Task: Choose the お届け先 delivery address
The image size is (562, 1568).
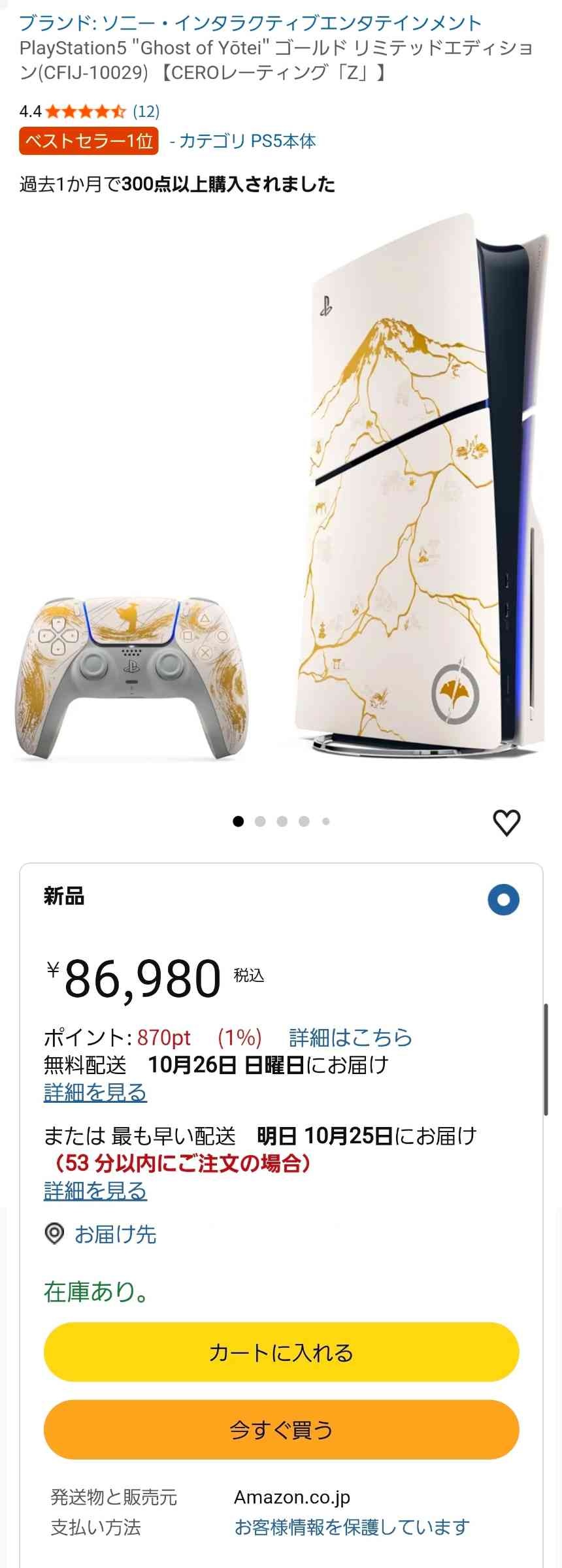Action: 115,1234
